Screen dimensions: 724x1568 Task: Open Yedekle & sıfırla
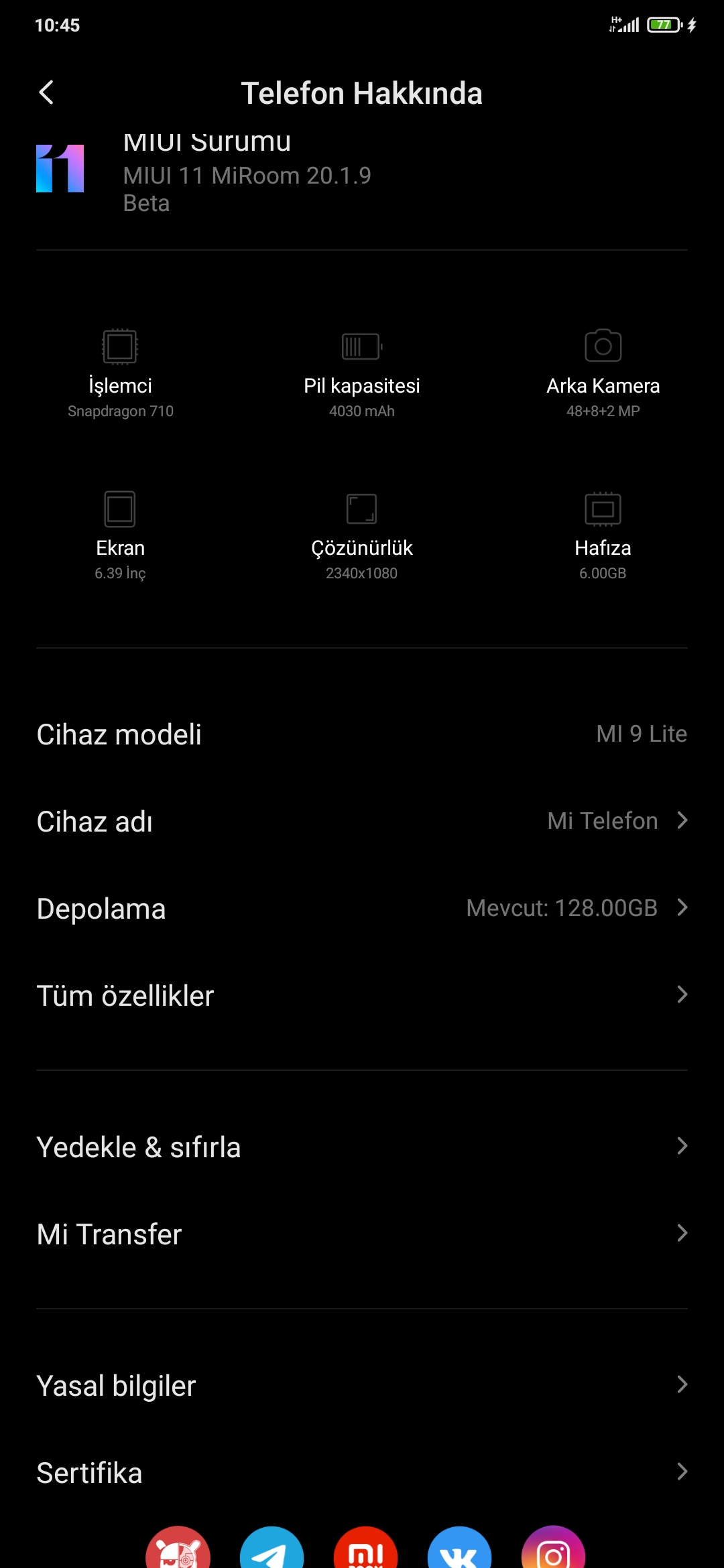(x=362, y=1147)
